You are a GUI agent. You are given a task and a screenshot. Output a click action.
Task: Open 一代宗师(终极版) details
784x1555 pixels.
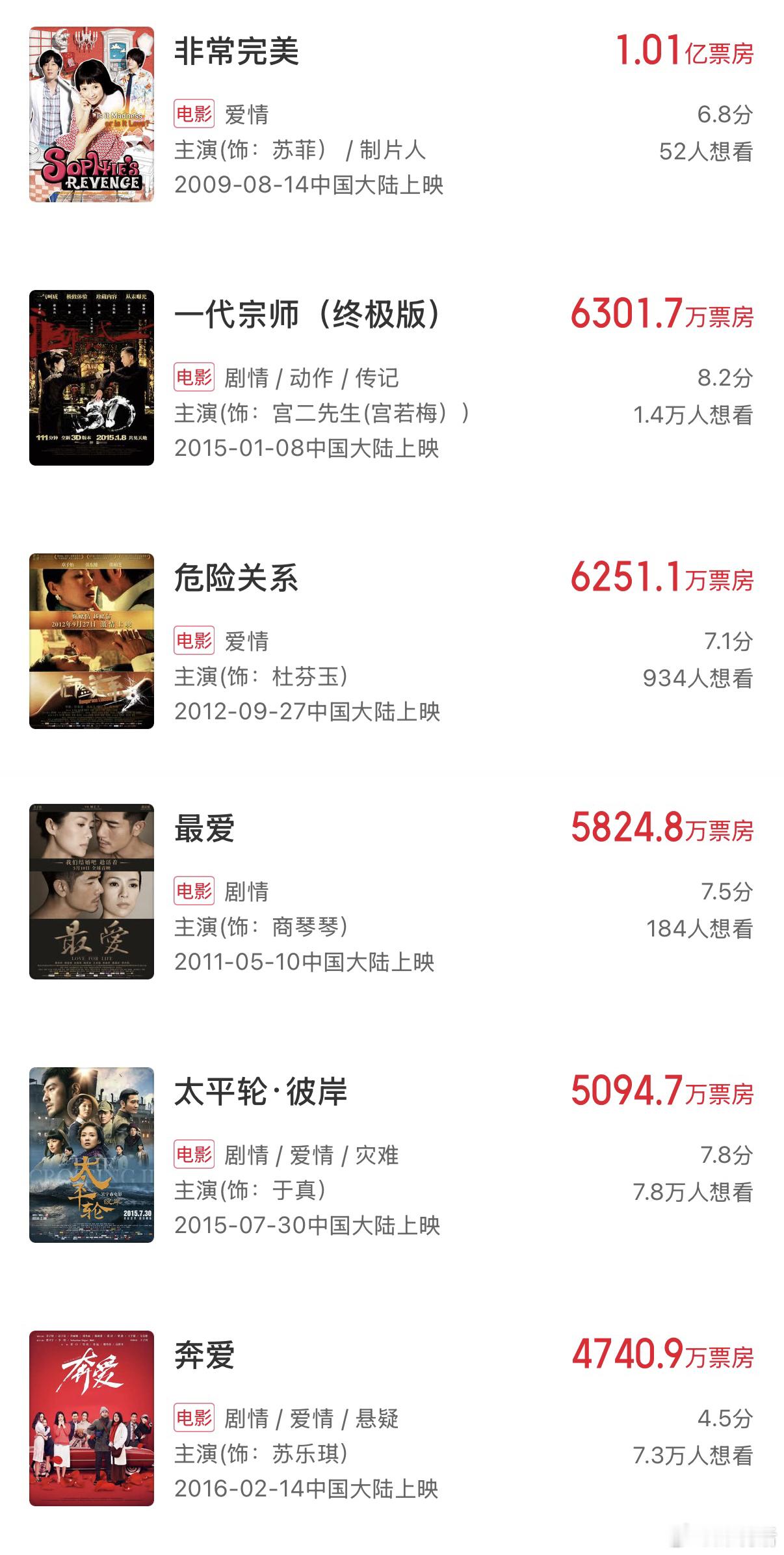click(391, 378)
